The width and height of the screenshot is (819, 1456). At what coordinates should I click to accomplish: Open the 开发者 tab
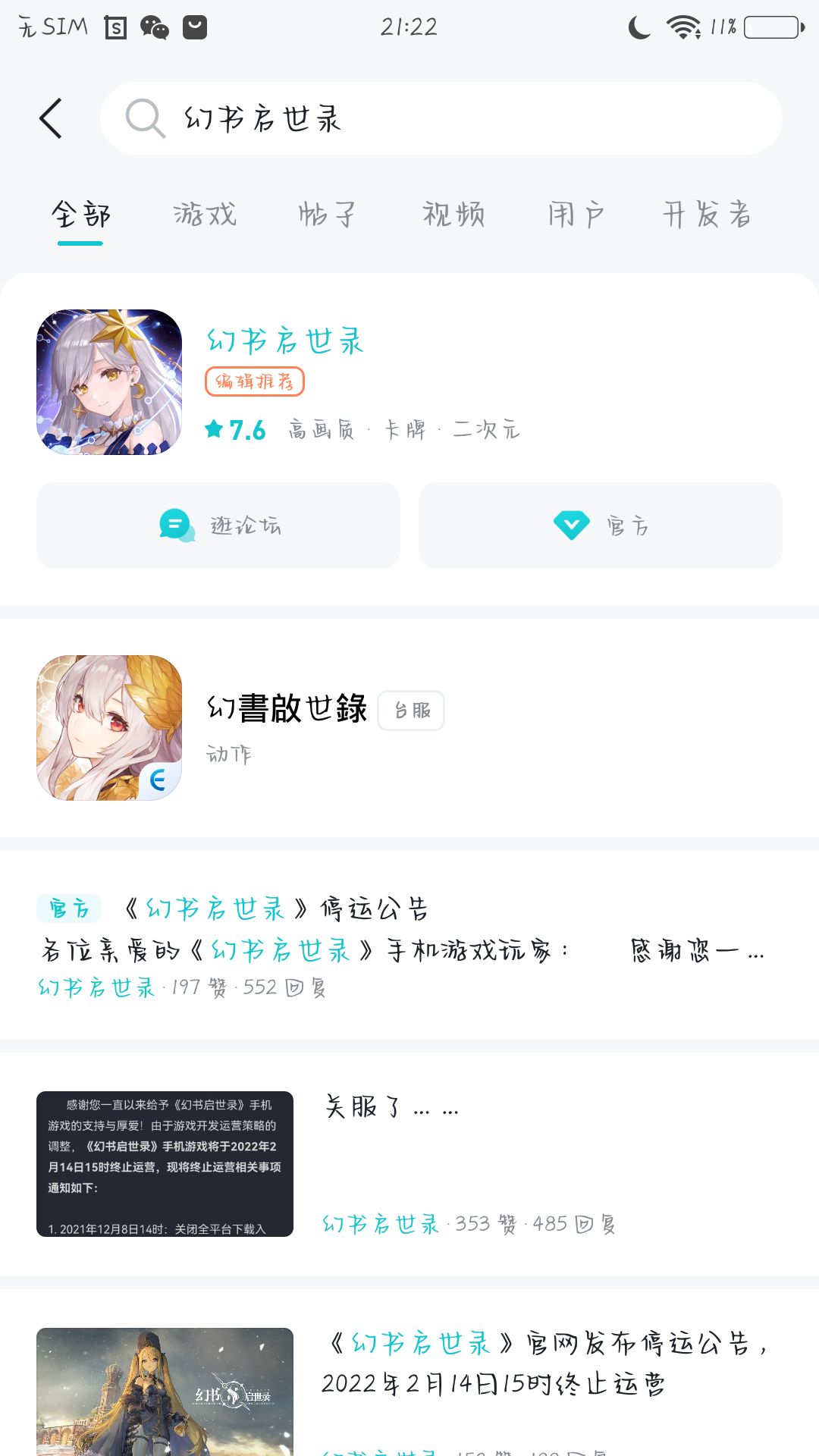pyautogui.click(x=707, y=215)
